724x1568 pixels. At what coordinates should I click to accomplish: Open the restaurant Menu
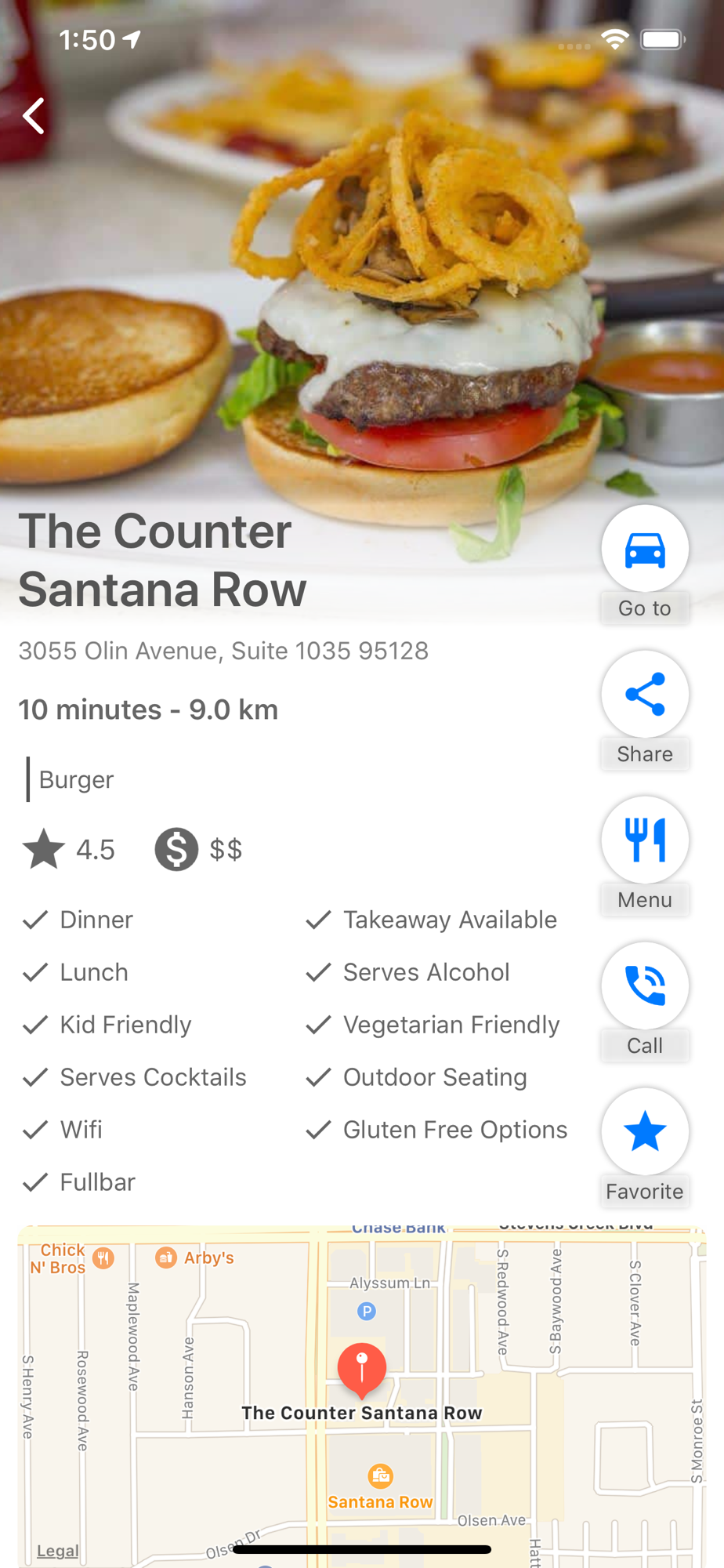[x=644, y=840]
